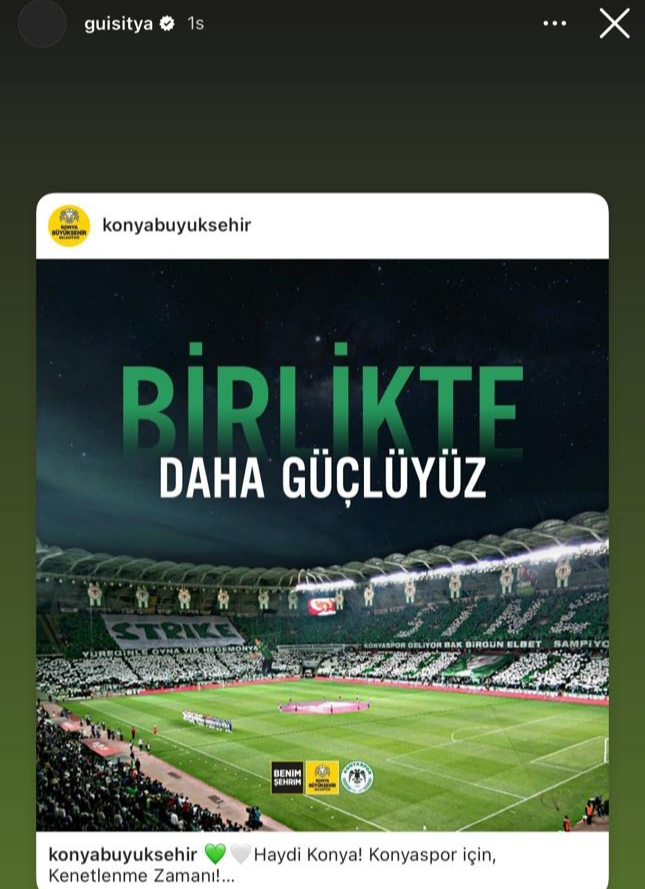
Task: Open the three-dot story options menu
Action: [x=554, y=23]
